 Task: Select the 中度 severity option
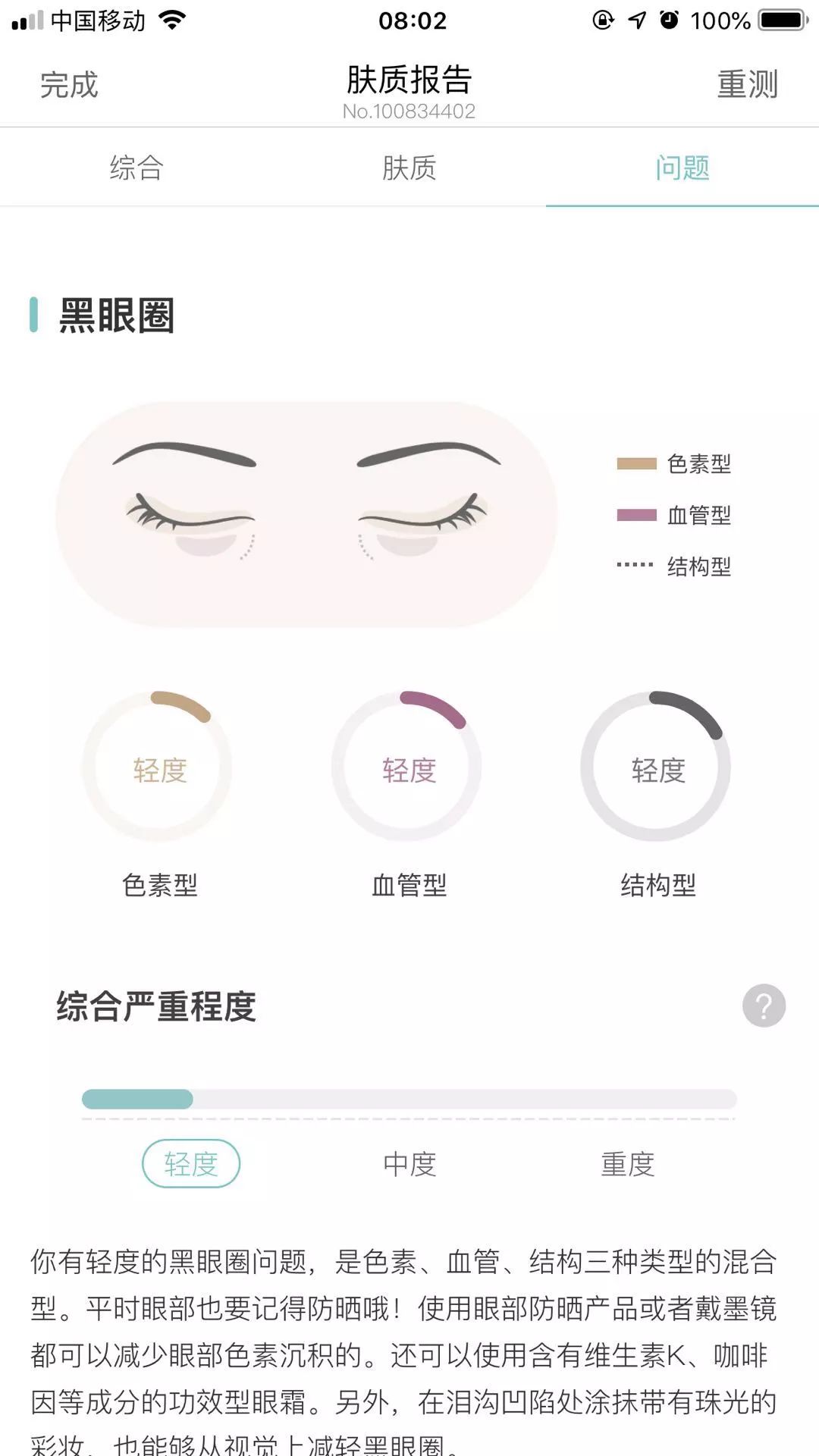tap(409, 1161)
